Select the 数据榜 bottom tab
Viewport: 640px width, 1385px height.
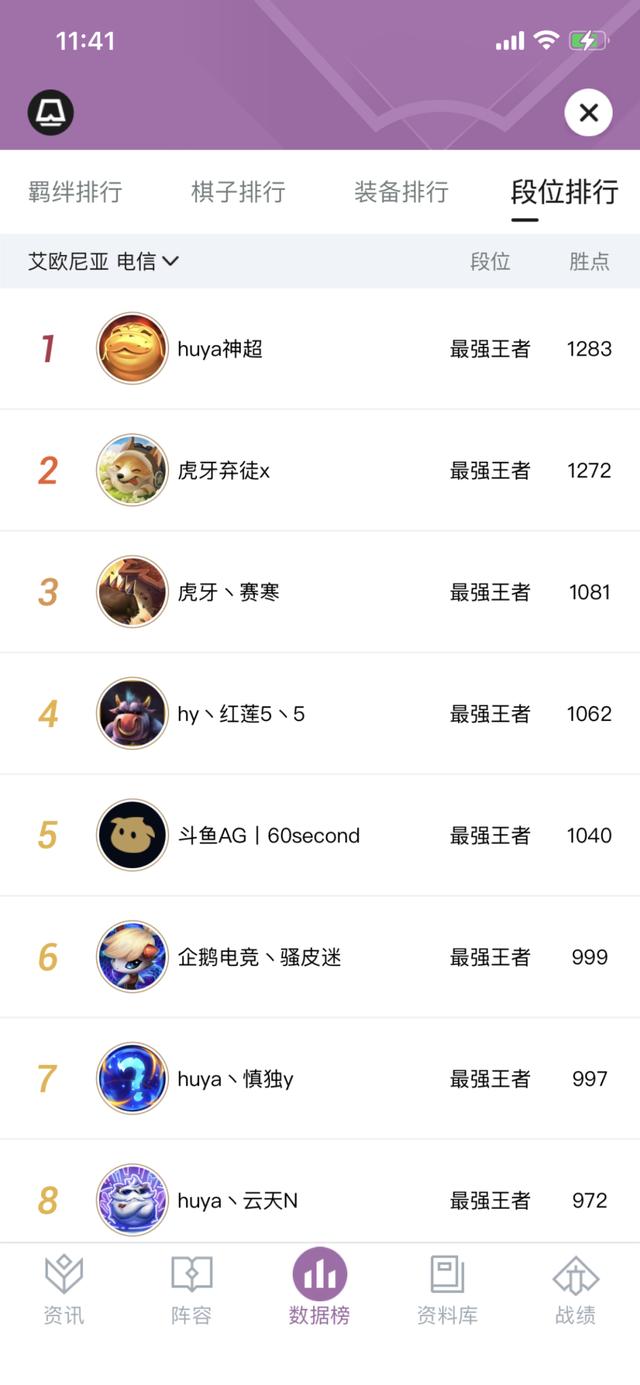[320, 1290]
